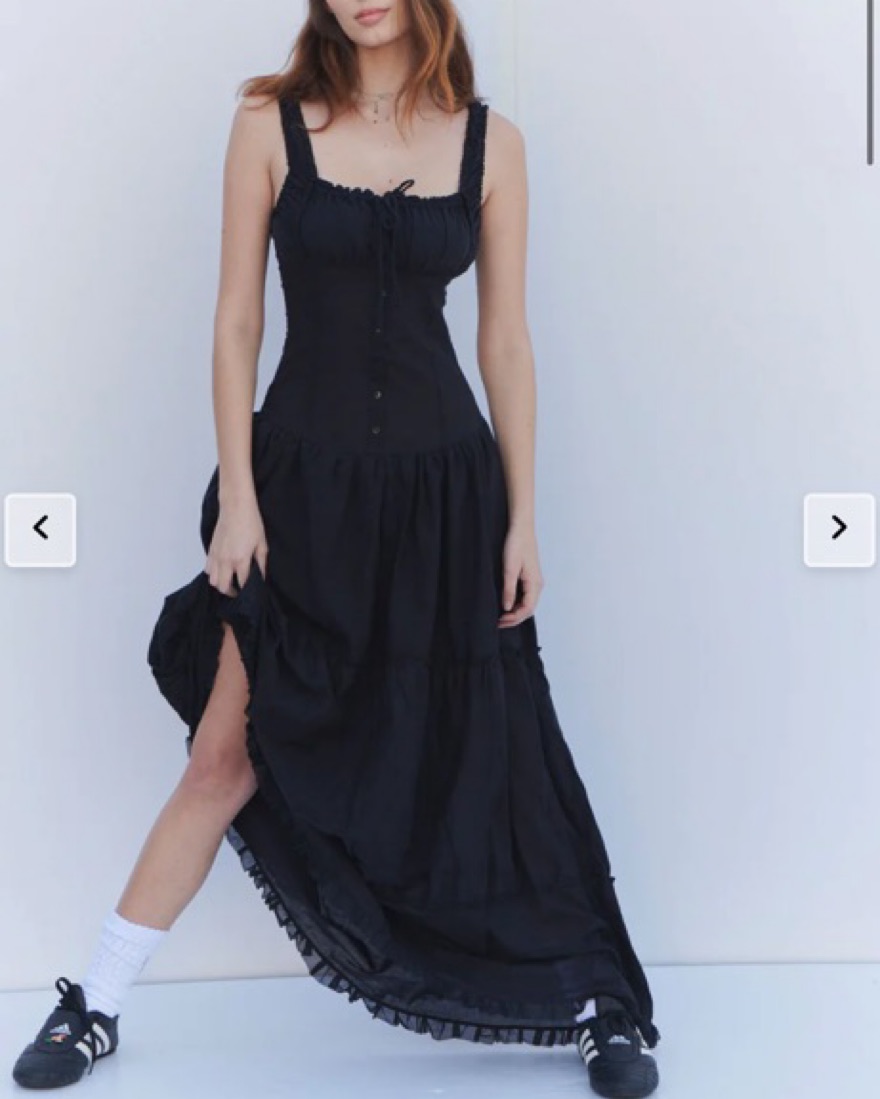Advance to the next product photo
The image size is (880, 1099).
point(839,529)
